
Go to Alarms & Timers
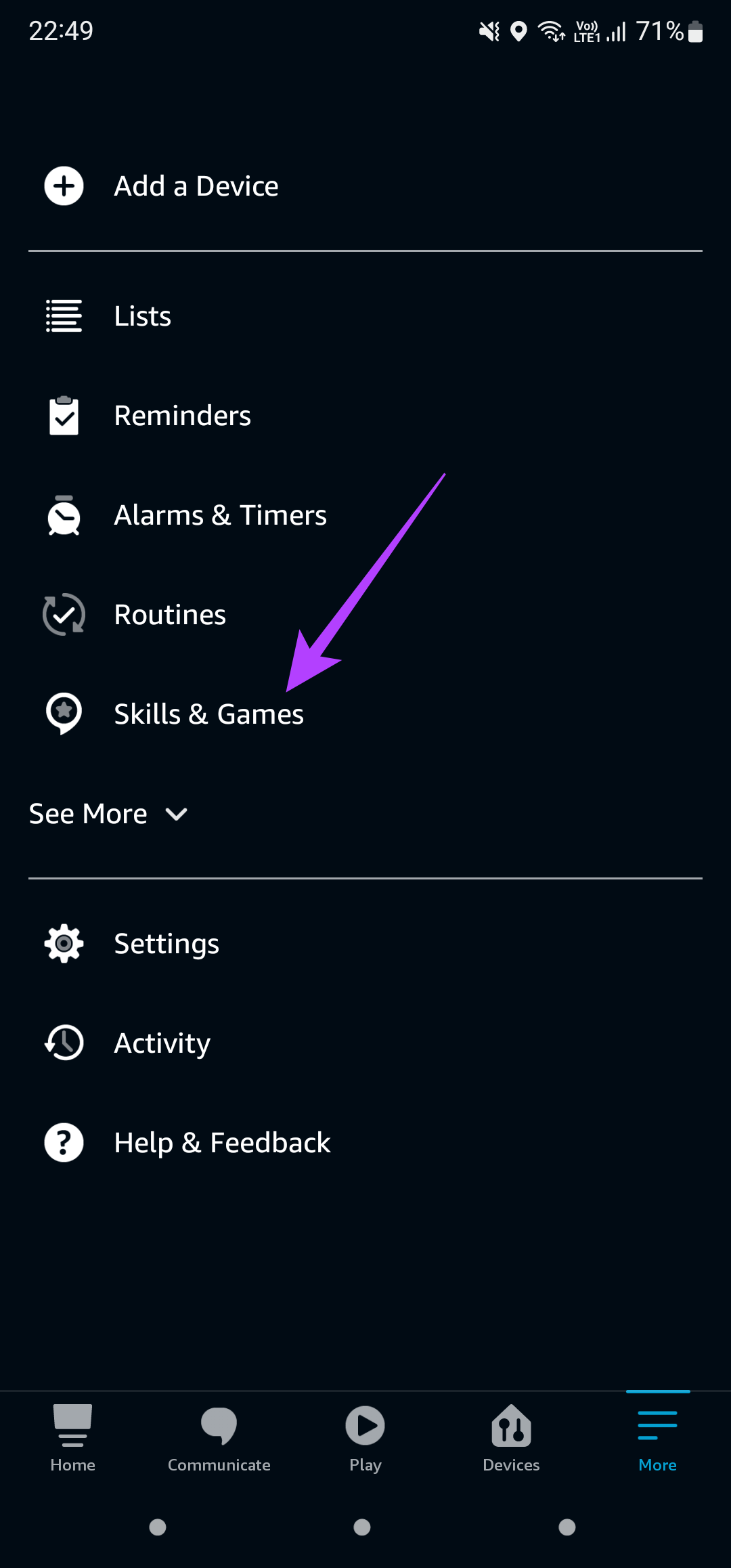[365, 515]
